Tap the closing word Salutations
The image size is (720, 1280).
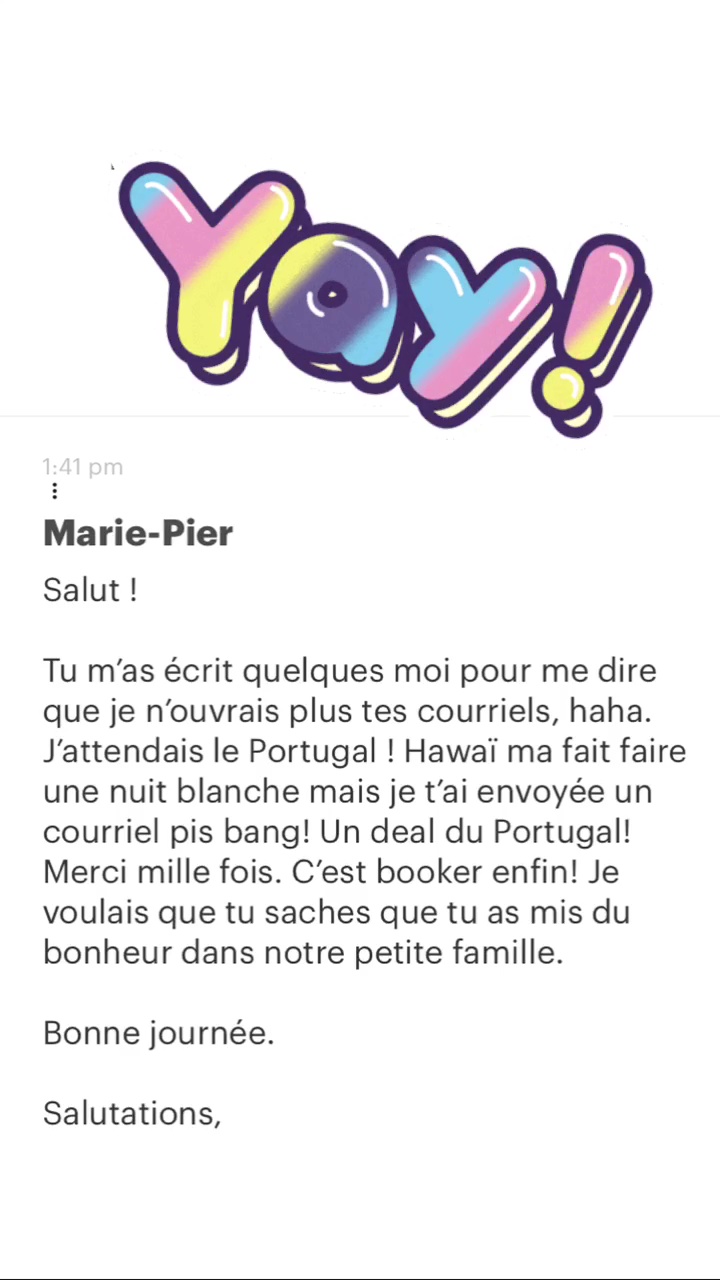[x=131, y=1113]
